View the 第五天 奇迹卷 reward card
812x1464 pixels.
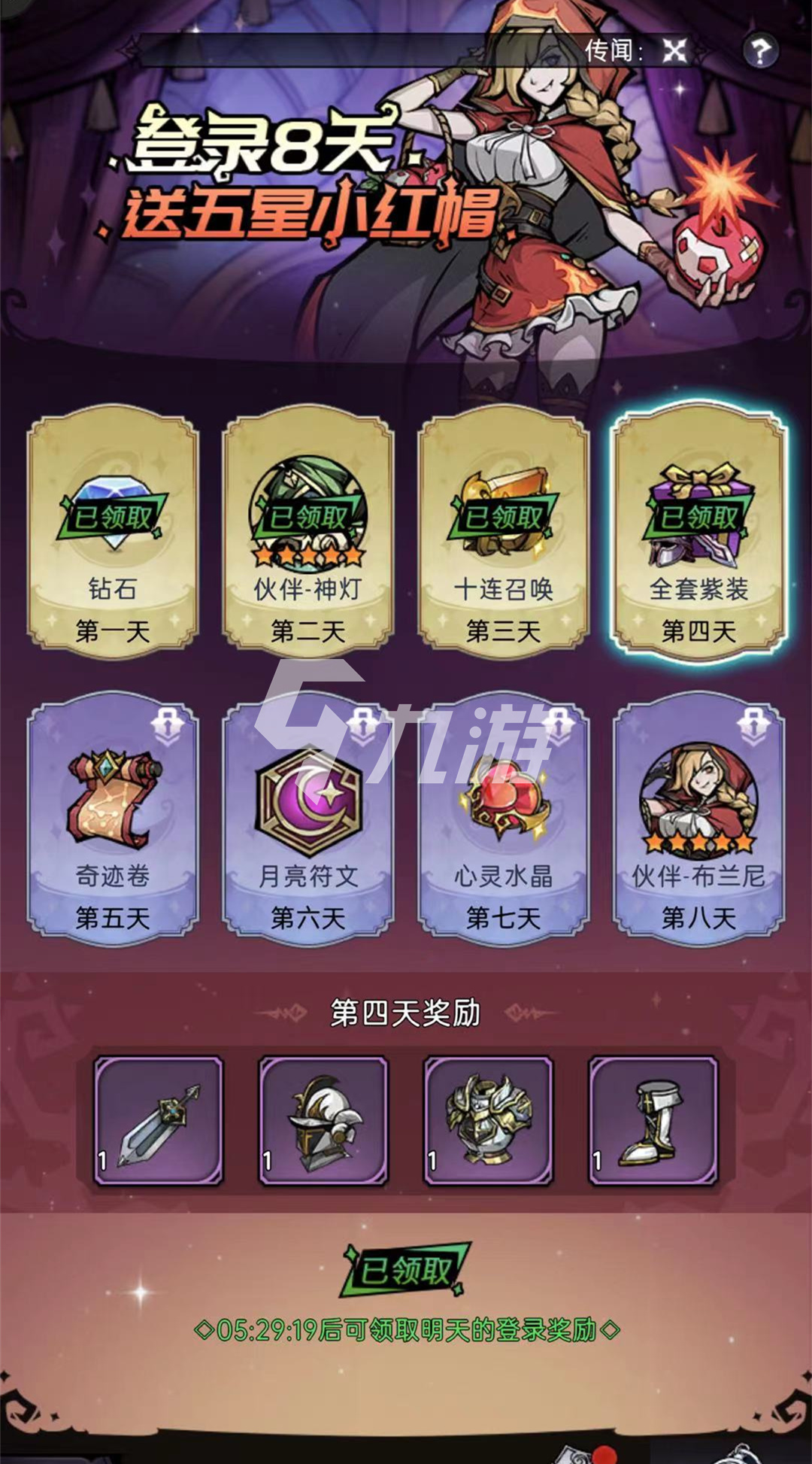(x=113, y=819)
